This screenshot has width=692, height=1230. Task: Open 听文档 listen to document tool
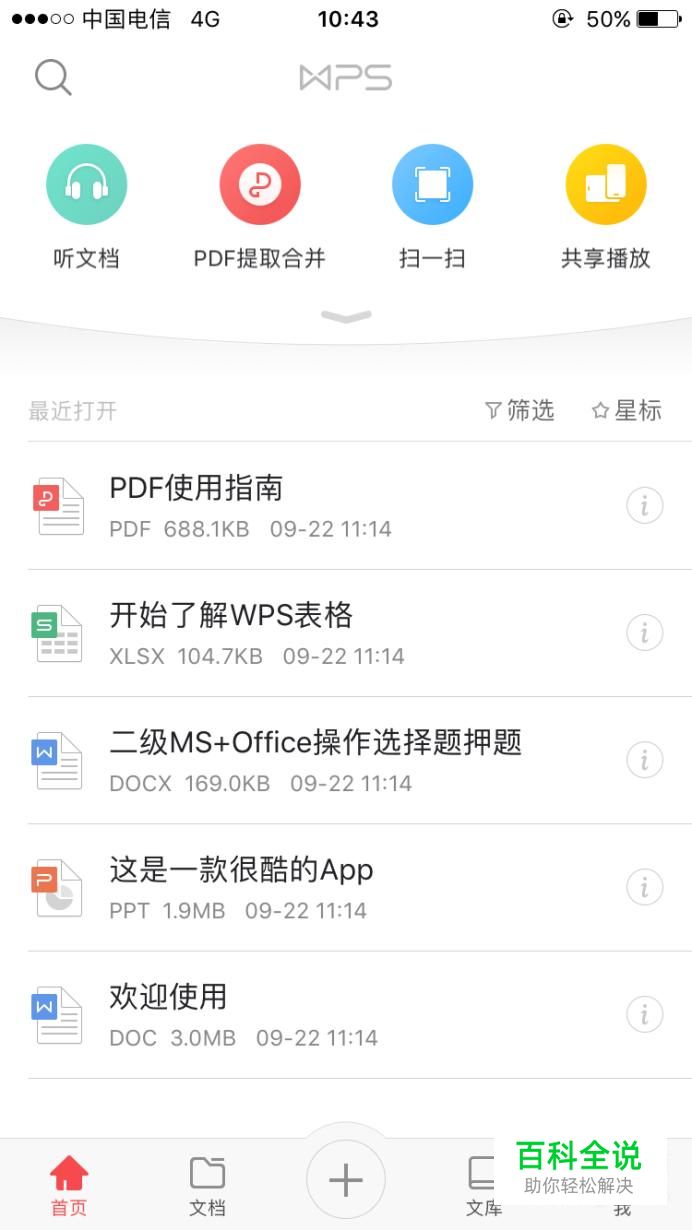coord(86,207)
